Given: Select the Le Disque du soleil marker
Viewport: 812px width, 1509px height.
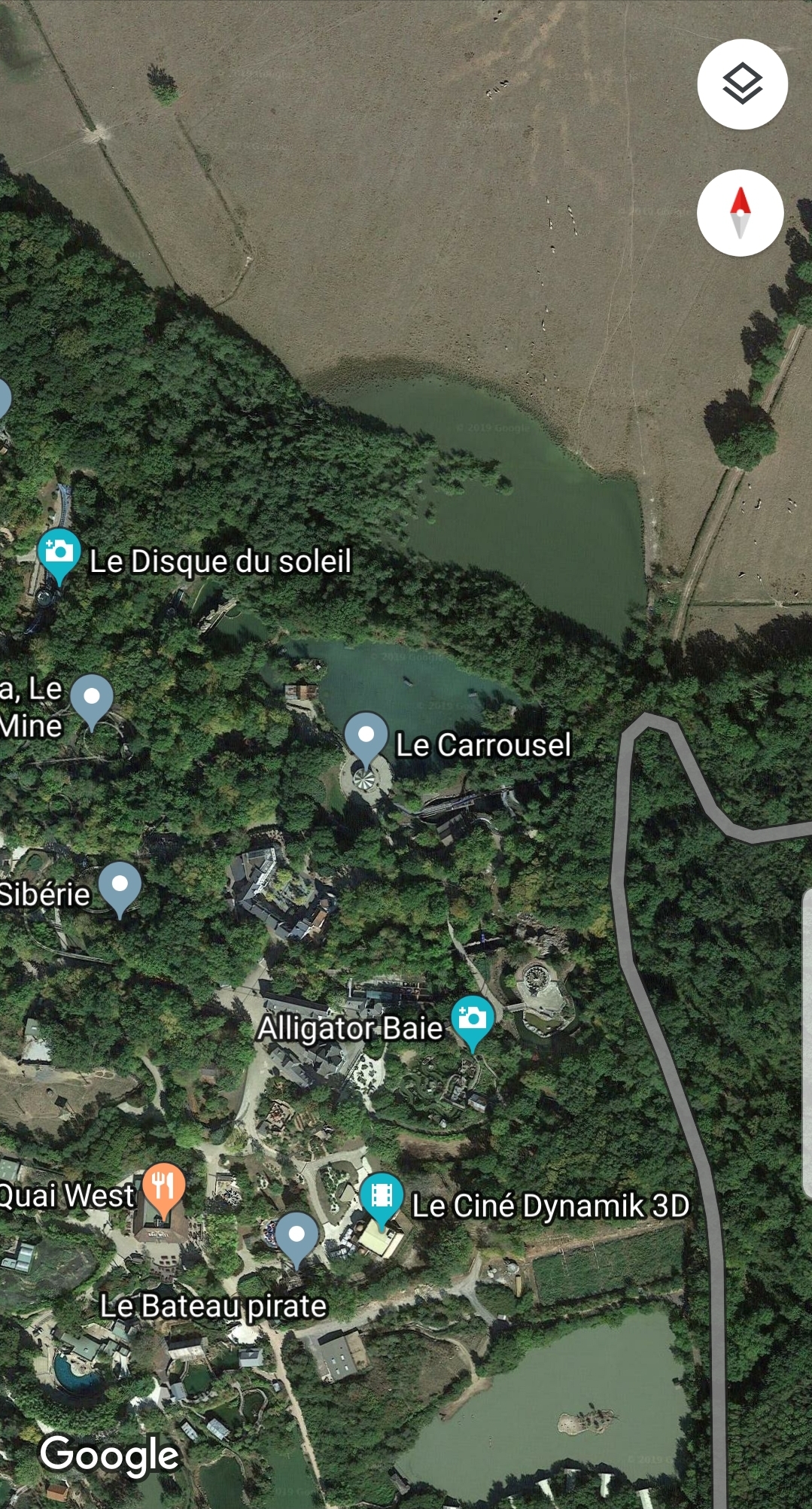Looking at the screenshot, I should [x=59, y=556].
